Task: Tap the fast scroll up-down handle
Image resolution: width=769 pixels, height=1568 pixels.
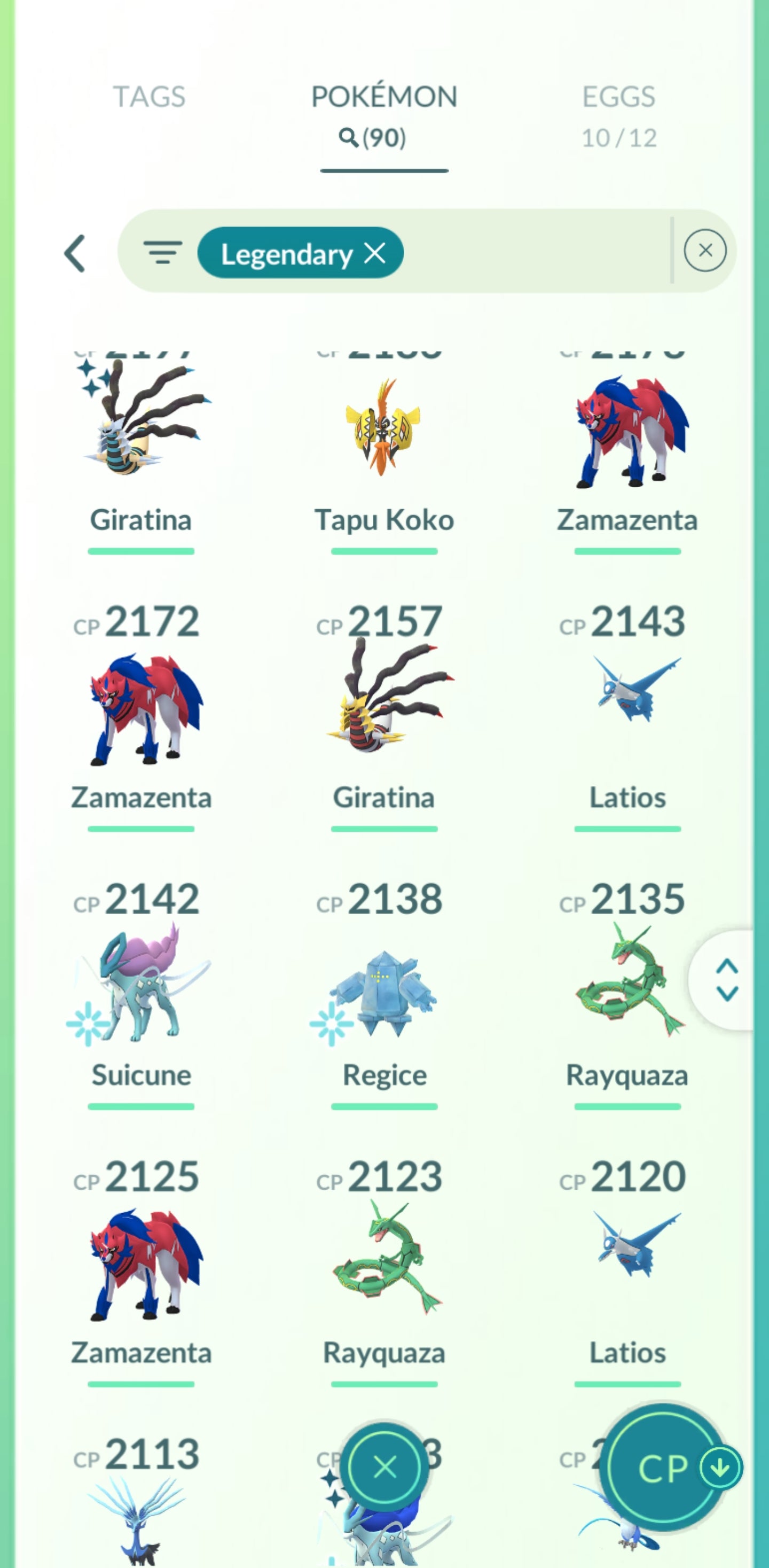Action: (x=726, y=980)
